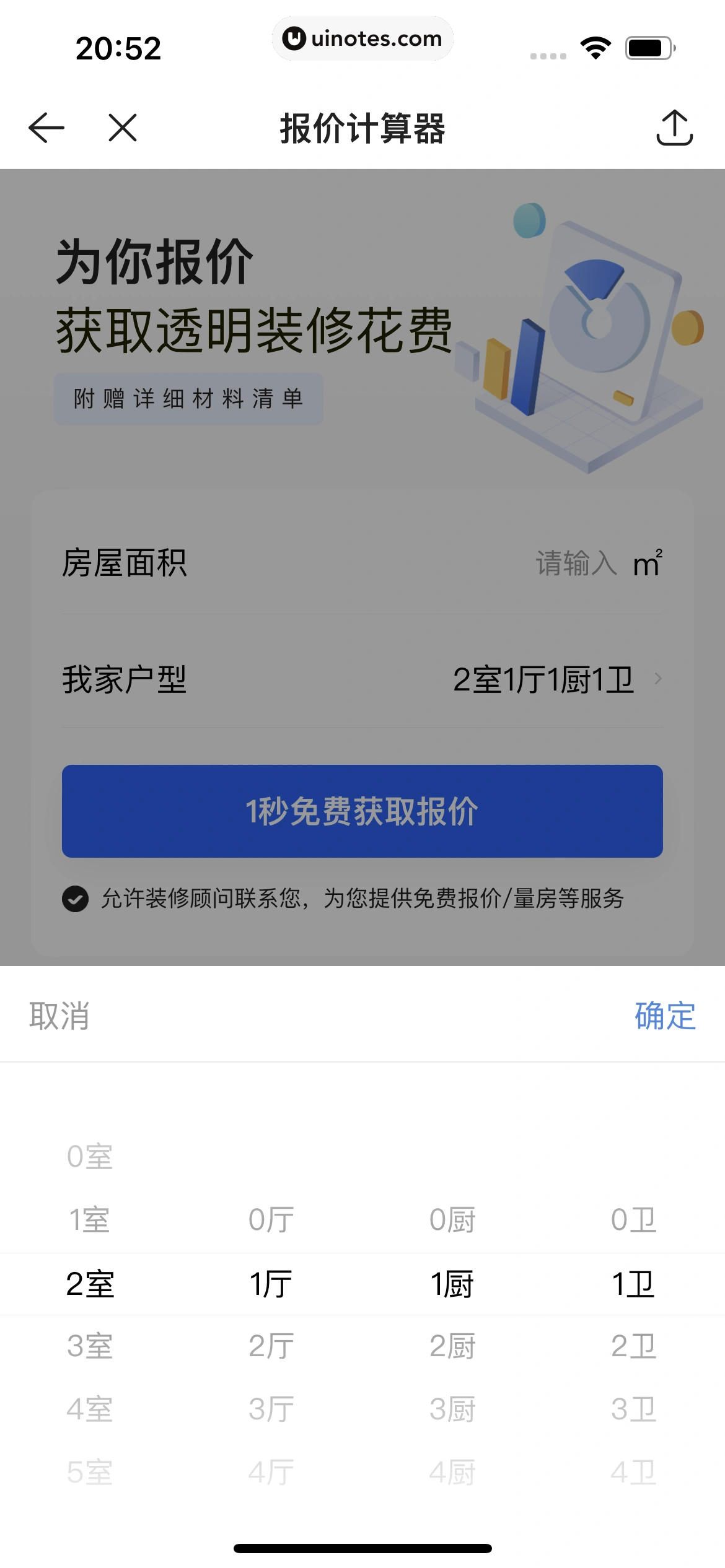Choose 0厅 in the living room picker
Viewport: 725px width, 1568px height.
coord(271,1220)
